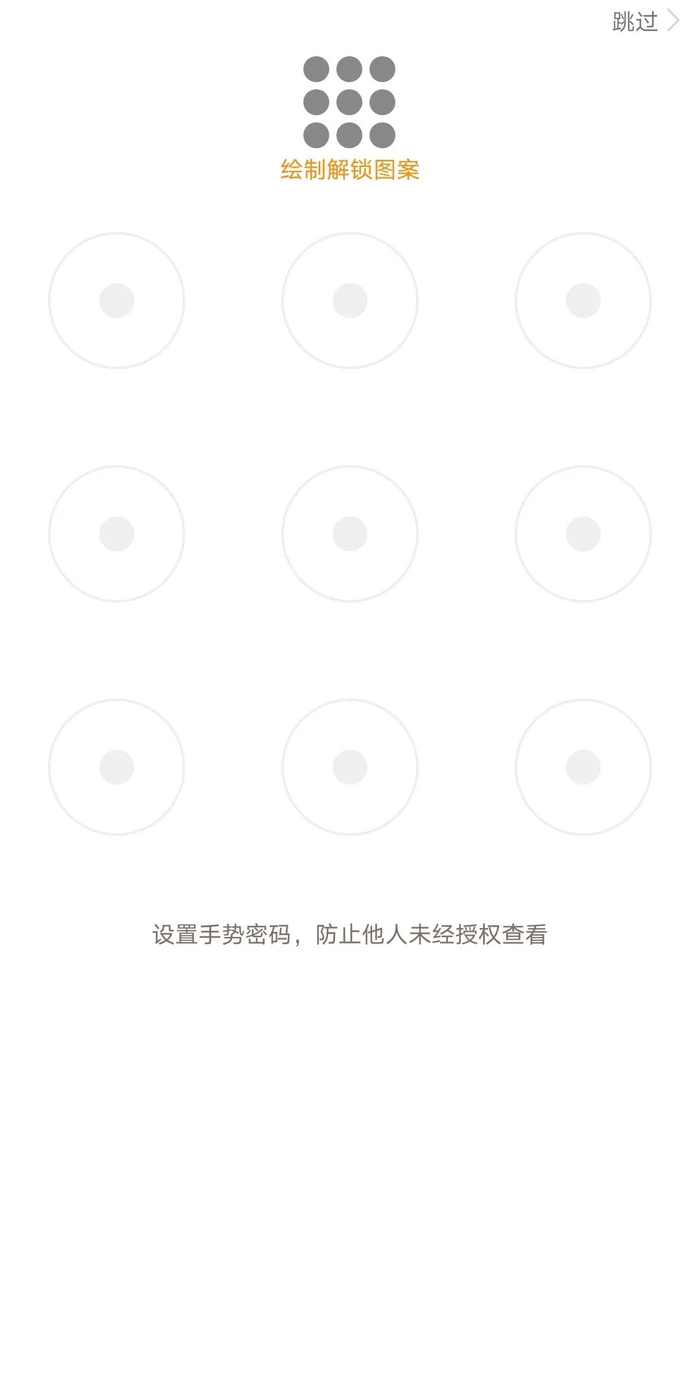Select the middle-left pattern dot

(117, 534)
